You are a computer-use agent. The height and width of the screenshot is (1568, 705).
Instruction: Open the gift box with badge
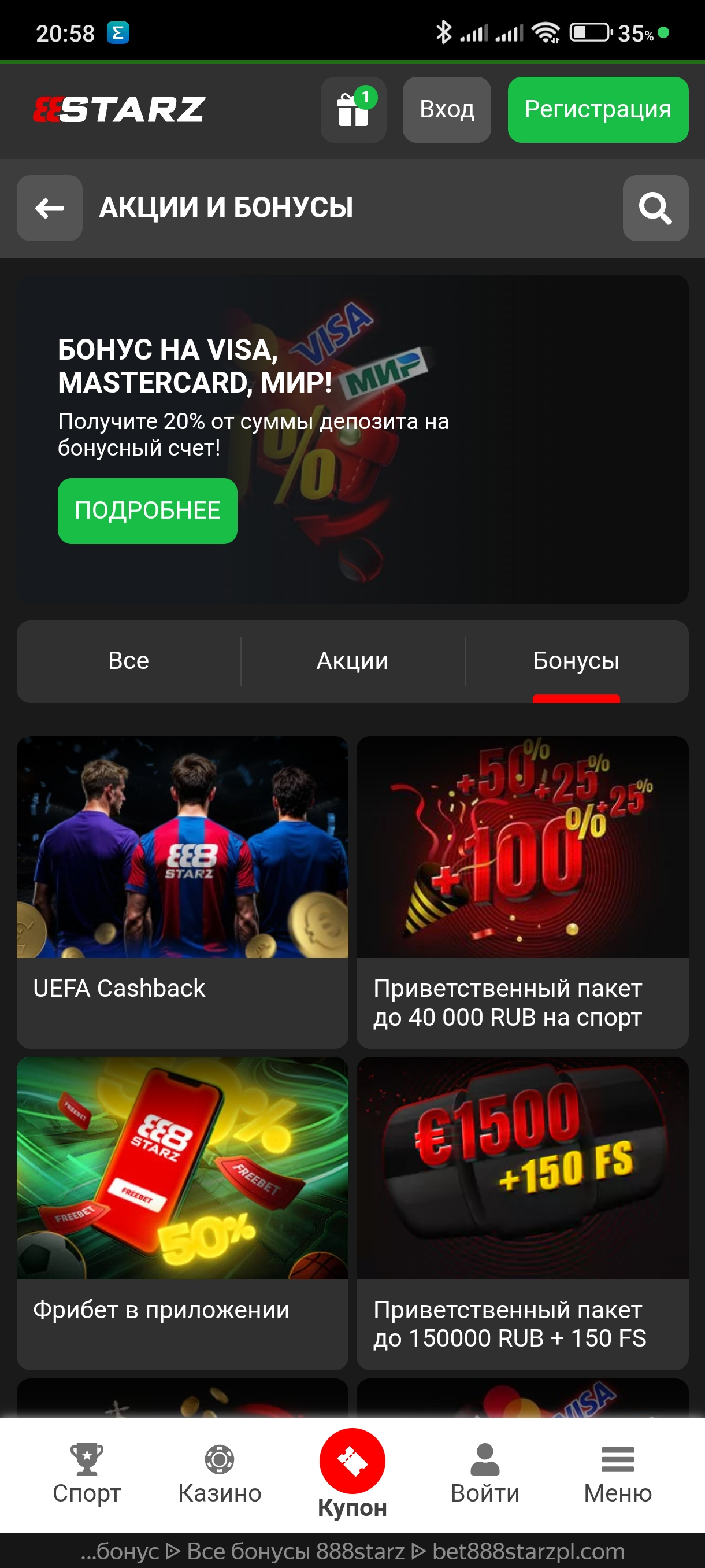353,110
